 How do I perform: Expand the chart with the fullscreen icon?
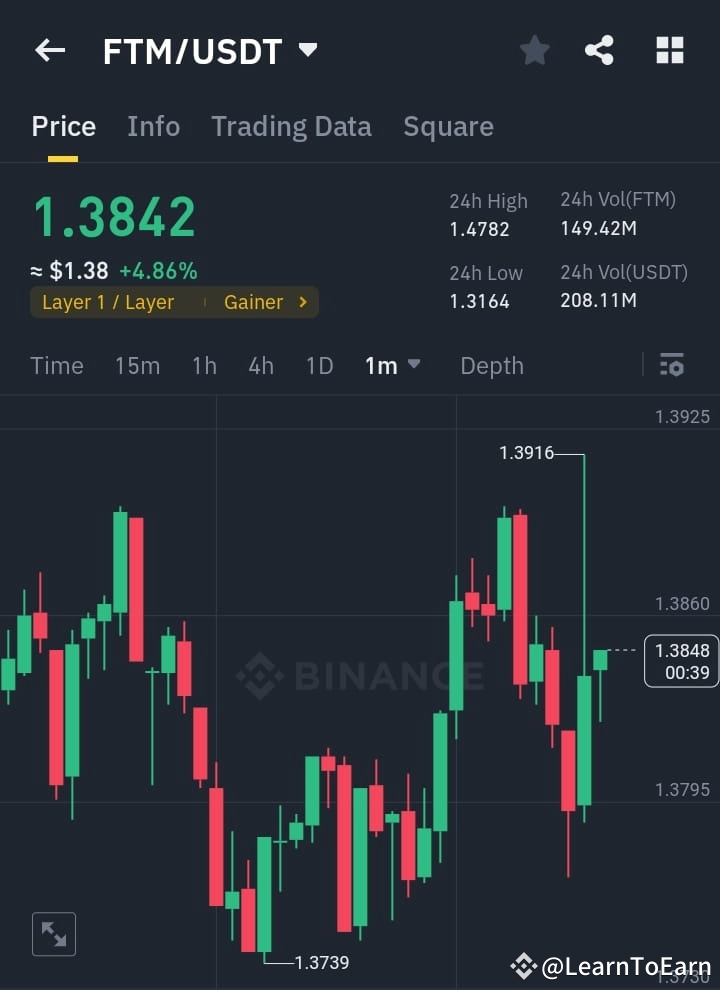click(53, 933)
